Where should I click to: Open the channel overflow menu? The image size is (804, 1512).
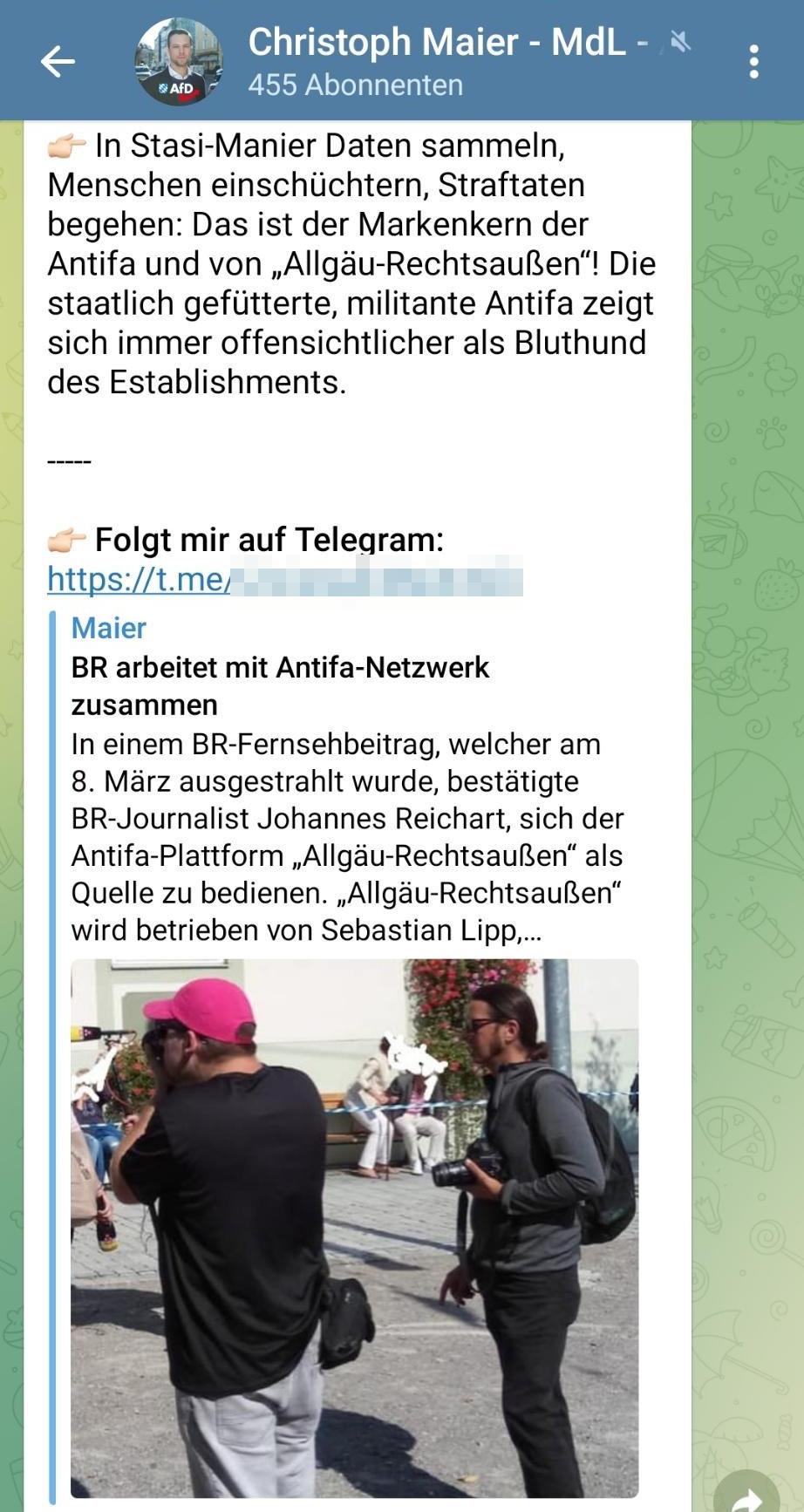(x=753, y=62)
